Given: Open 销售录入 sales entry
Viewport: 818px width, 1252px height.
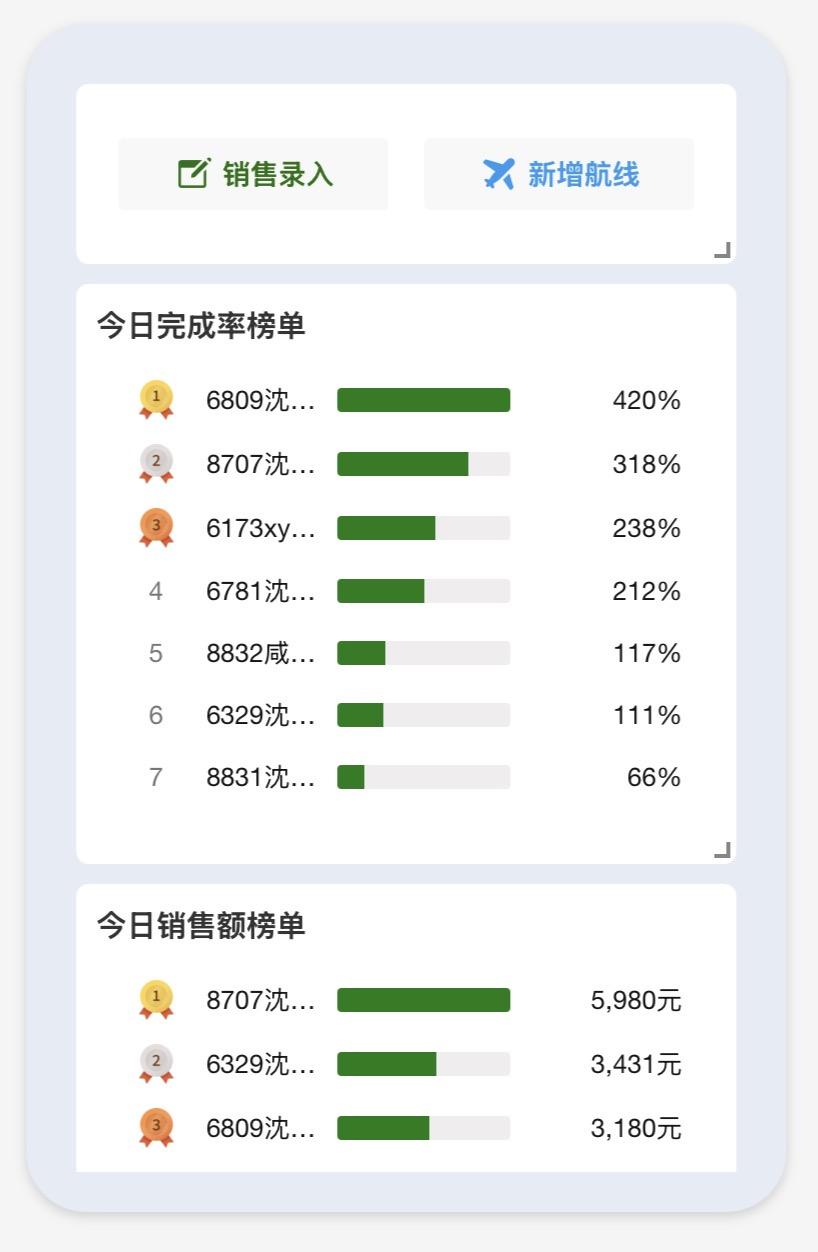Looking at the screenshot, I should click(254, 174).
